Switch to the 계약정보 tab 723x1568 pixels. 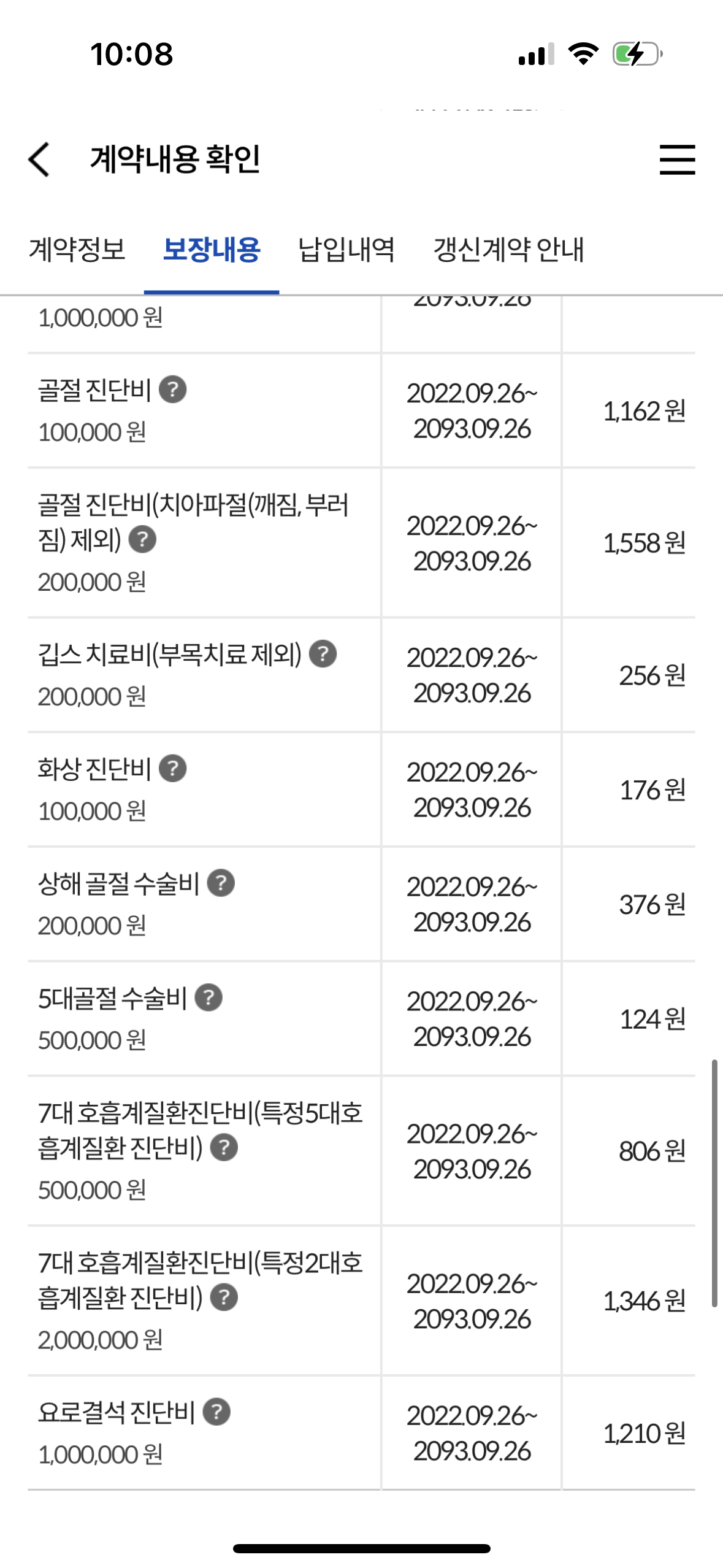(77, 250)
